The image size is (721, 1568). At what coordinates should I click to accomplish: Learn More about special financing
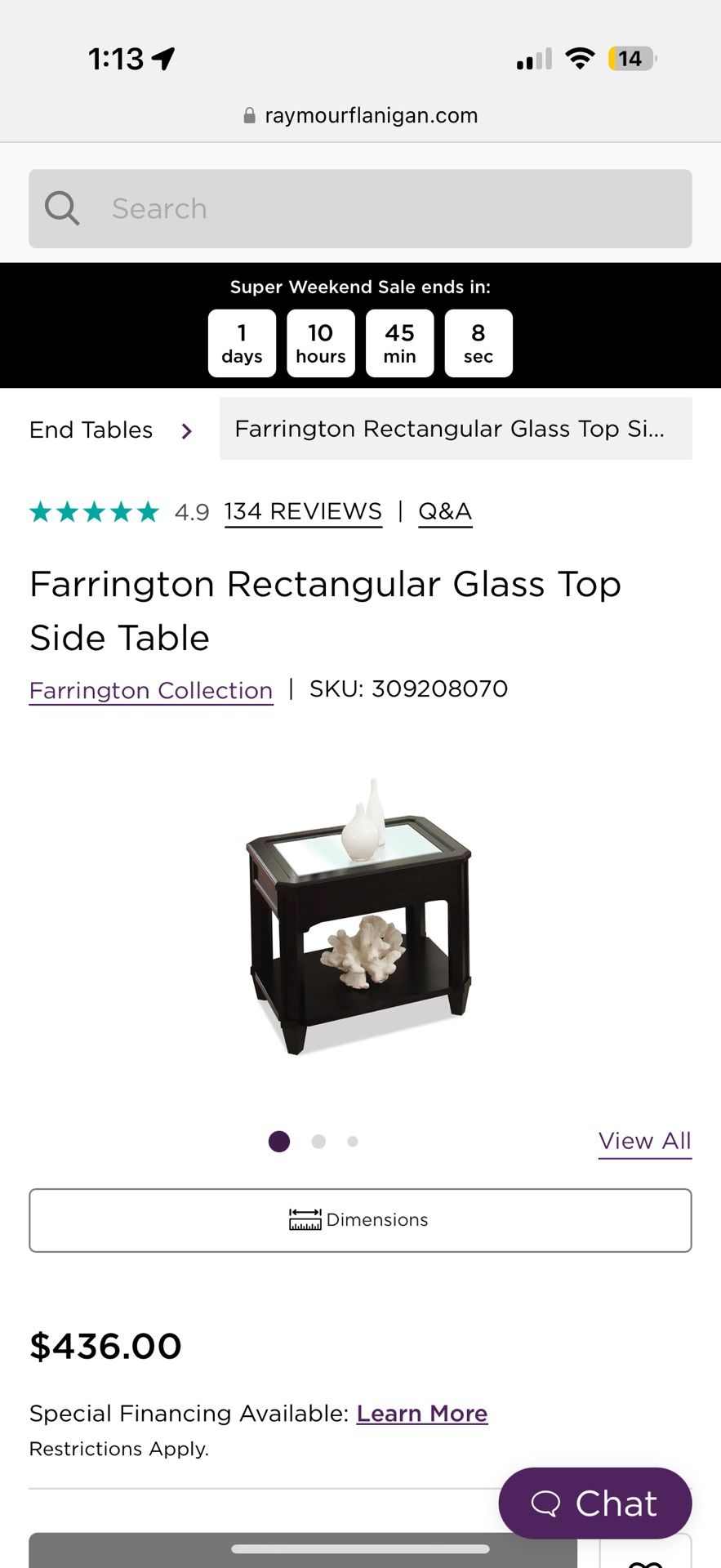(x=422, y=1414)
